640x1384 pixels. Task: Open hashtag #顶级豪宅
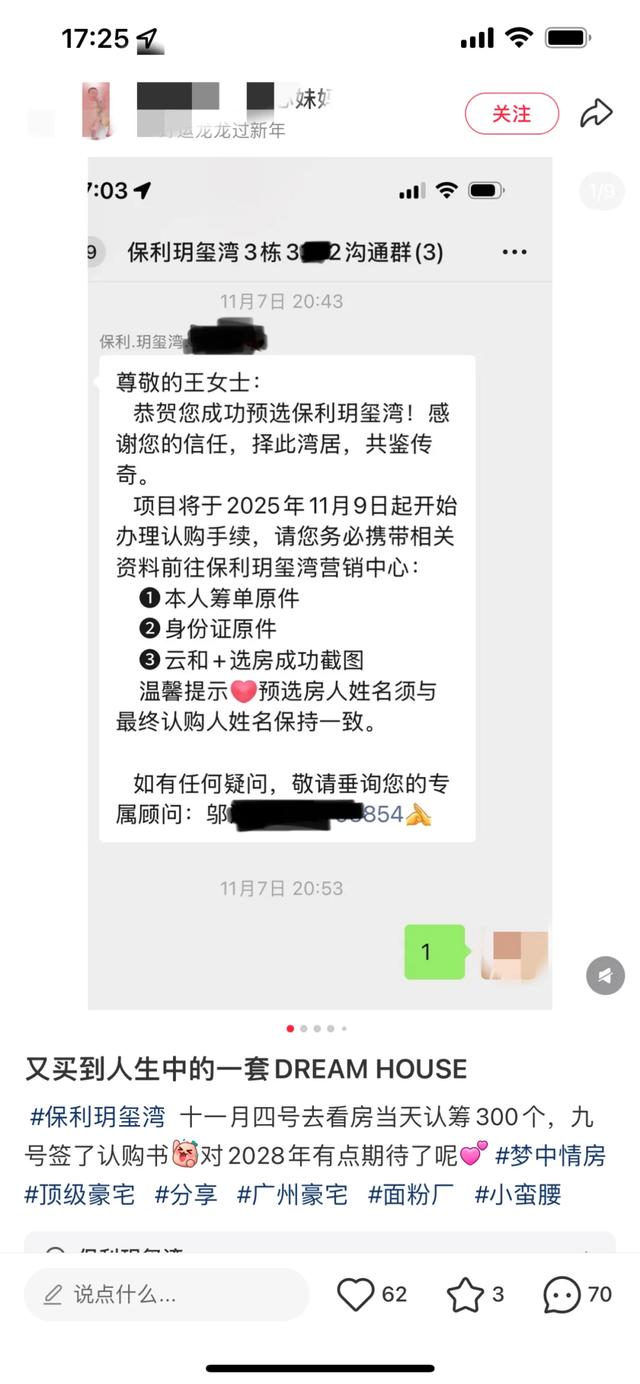(80, 1193)
